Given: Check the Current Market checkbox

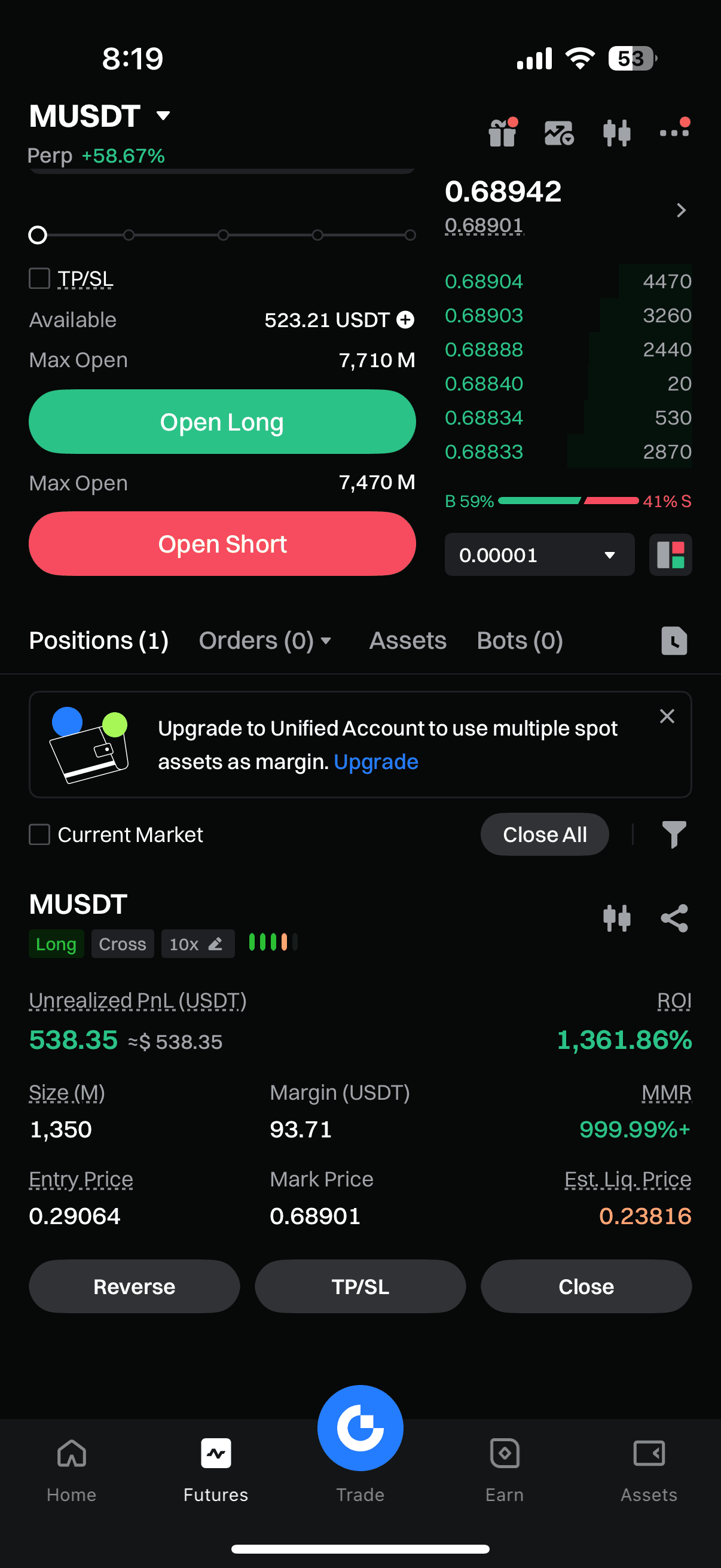Looking at the screenshot, I should (x=39, y=834).
